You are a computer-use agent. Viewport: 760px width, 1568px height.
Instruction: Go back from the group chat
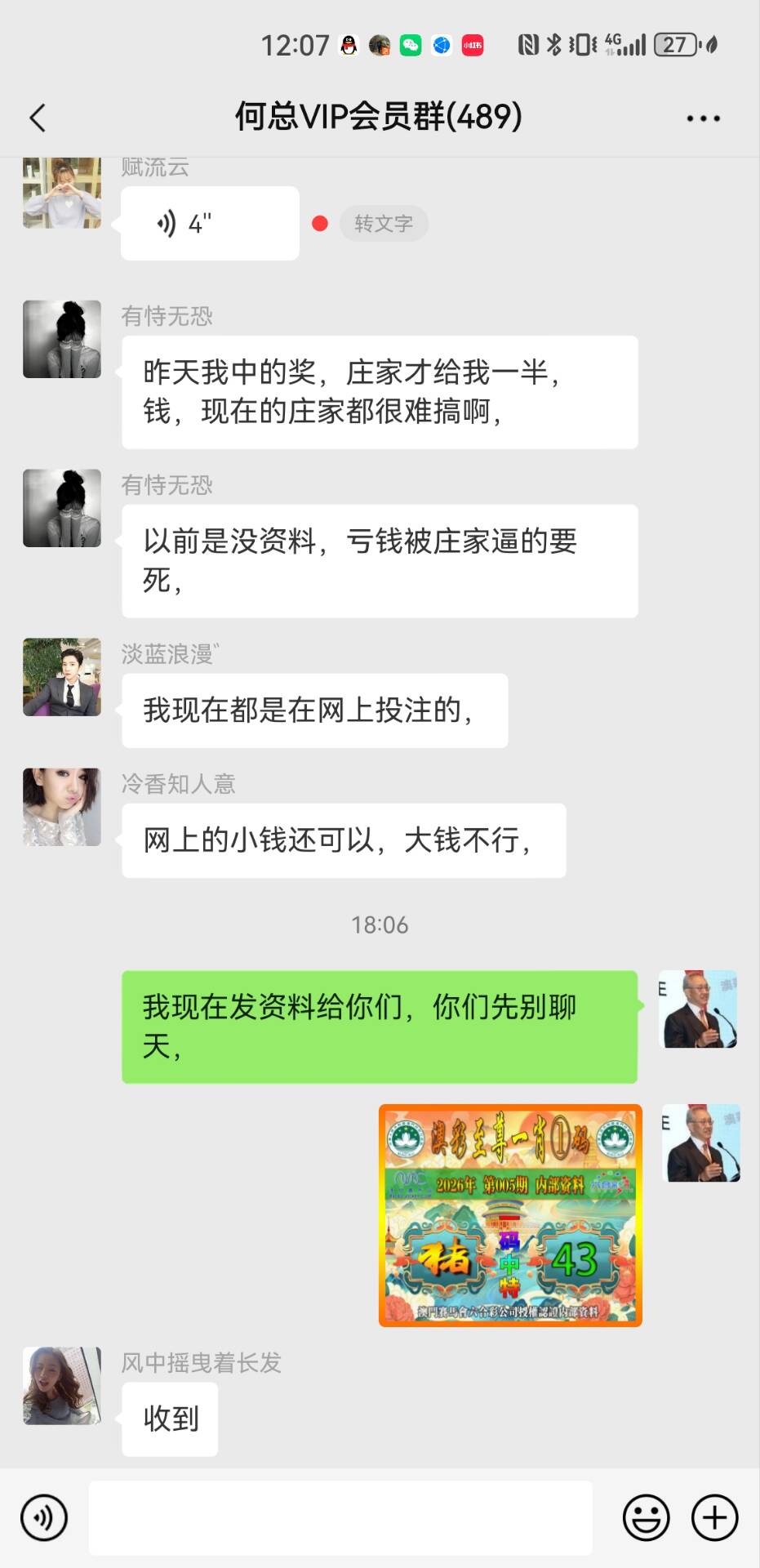point(38,118)
